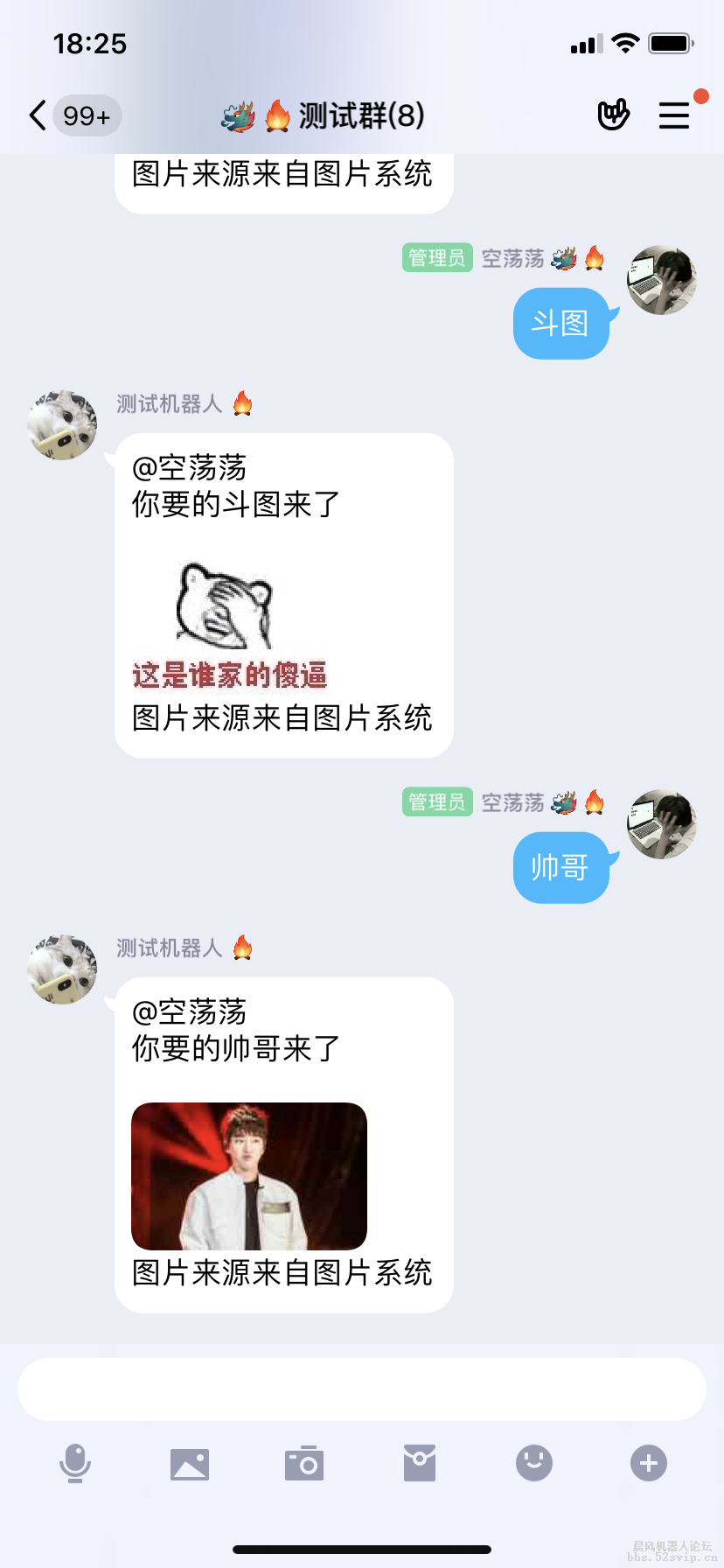Open the group settings hamburger icon
The width and height of the screenshot is (724, 1568).
[674, 115]
